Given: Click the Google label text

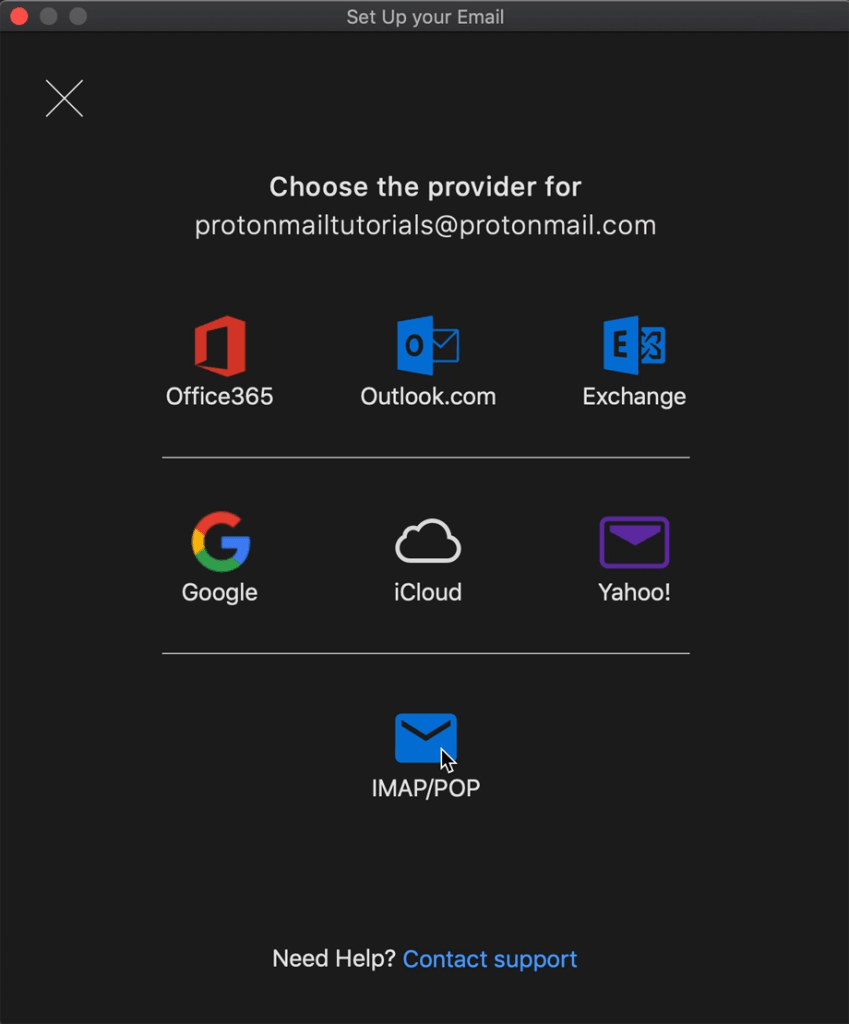Looking at the screenshot, I should point(219,592).
